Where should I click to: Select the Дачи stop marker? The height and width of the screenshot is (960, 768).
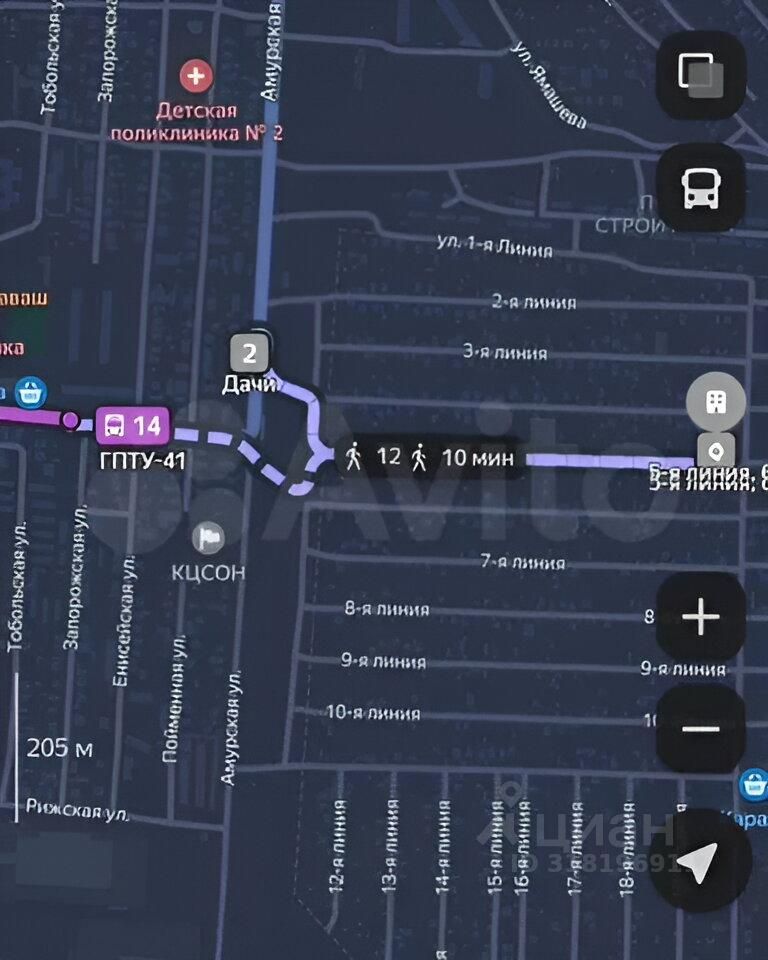[250, 353]
